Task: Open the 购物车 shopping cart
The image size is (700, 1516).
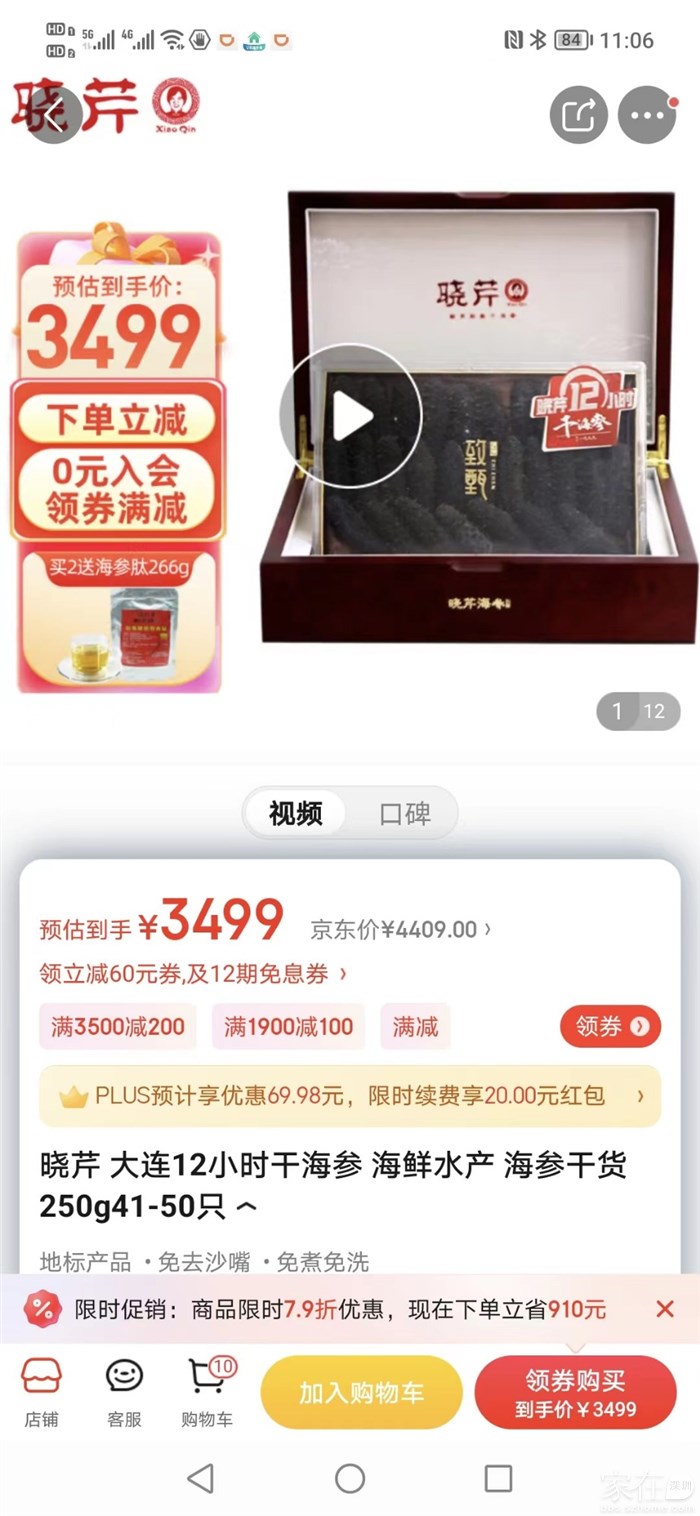Action: 207,1392
